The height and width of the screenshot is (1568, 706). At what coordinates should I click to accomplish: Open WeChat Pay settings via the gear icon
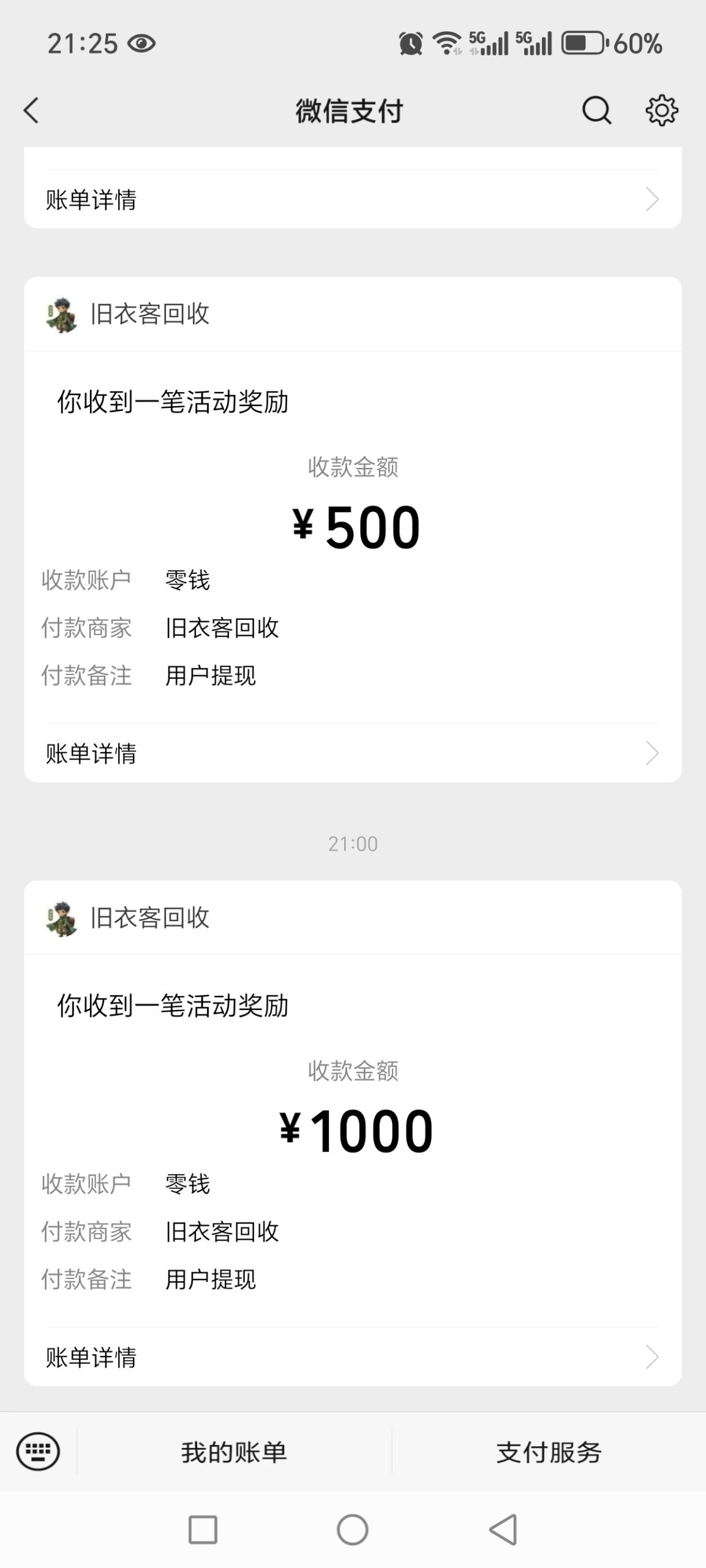pyautogui.click(x=661, y=111)
